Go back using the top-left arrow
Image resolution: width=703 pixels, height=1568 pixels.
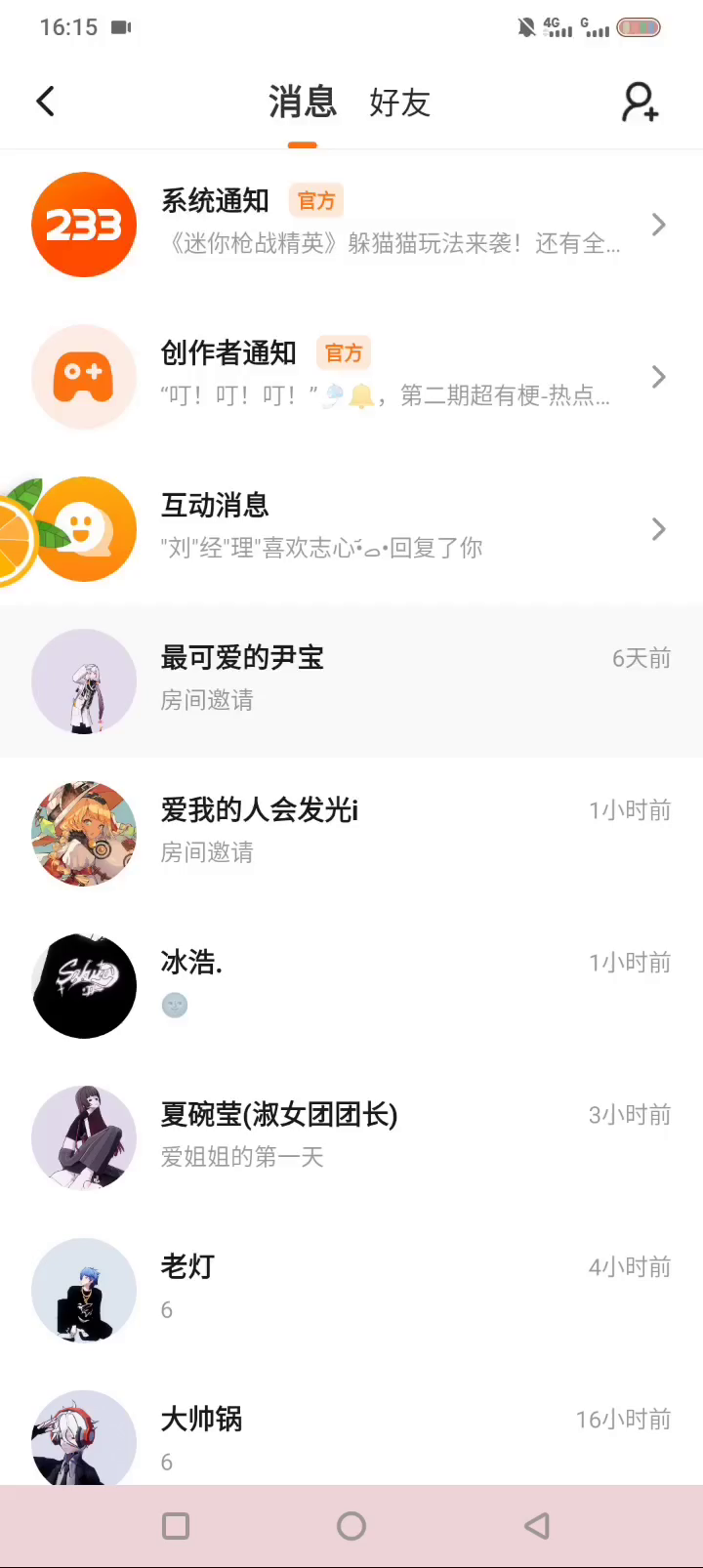click(45, 102)
